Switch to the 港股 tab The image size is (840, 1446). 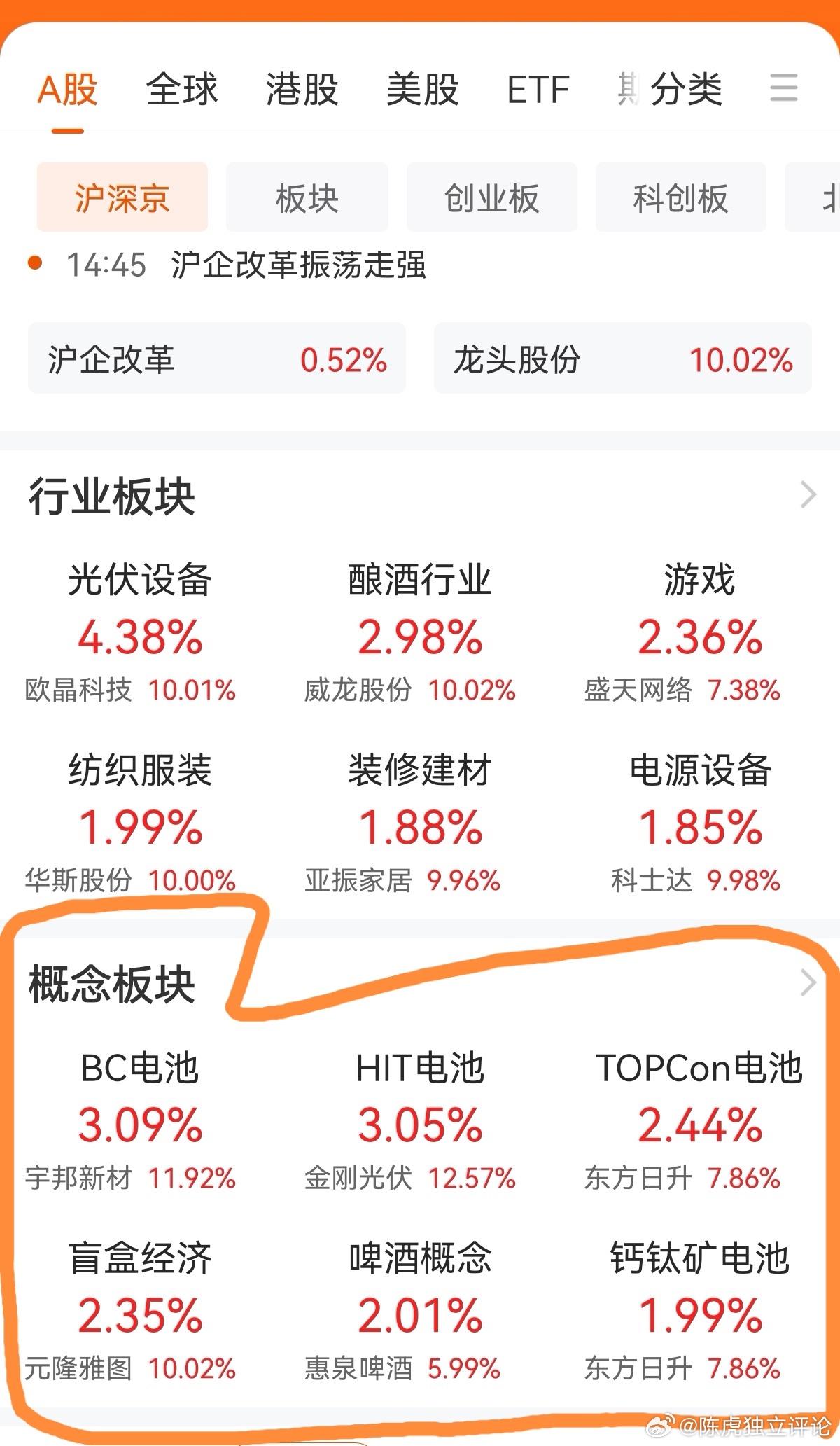click(302, 89)
